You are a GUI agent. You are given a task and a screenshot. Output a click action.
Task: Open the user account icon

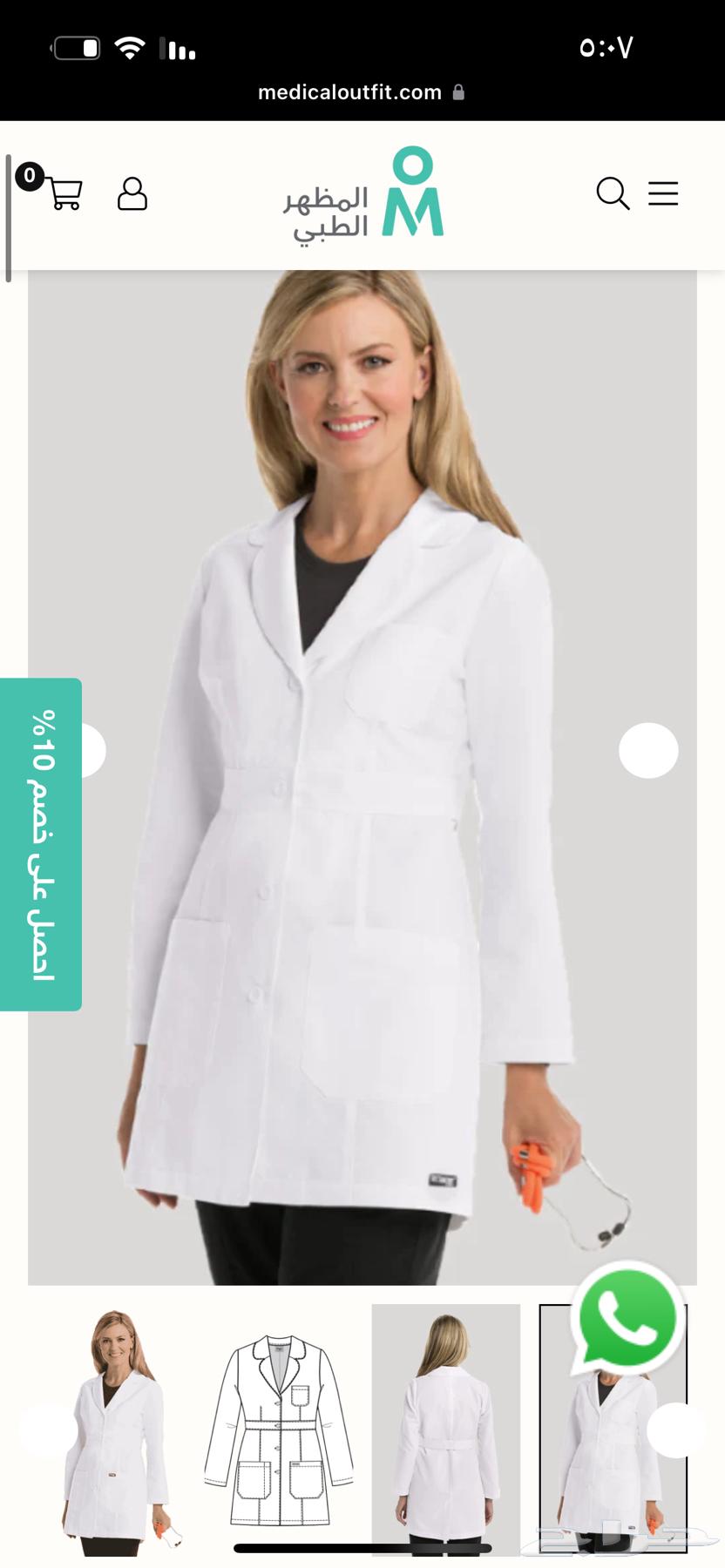(x=132, y=193)
